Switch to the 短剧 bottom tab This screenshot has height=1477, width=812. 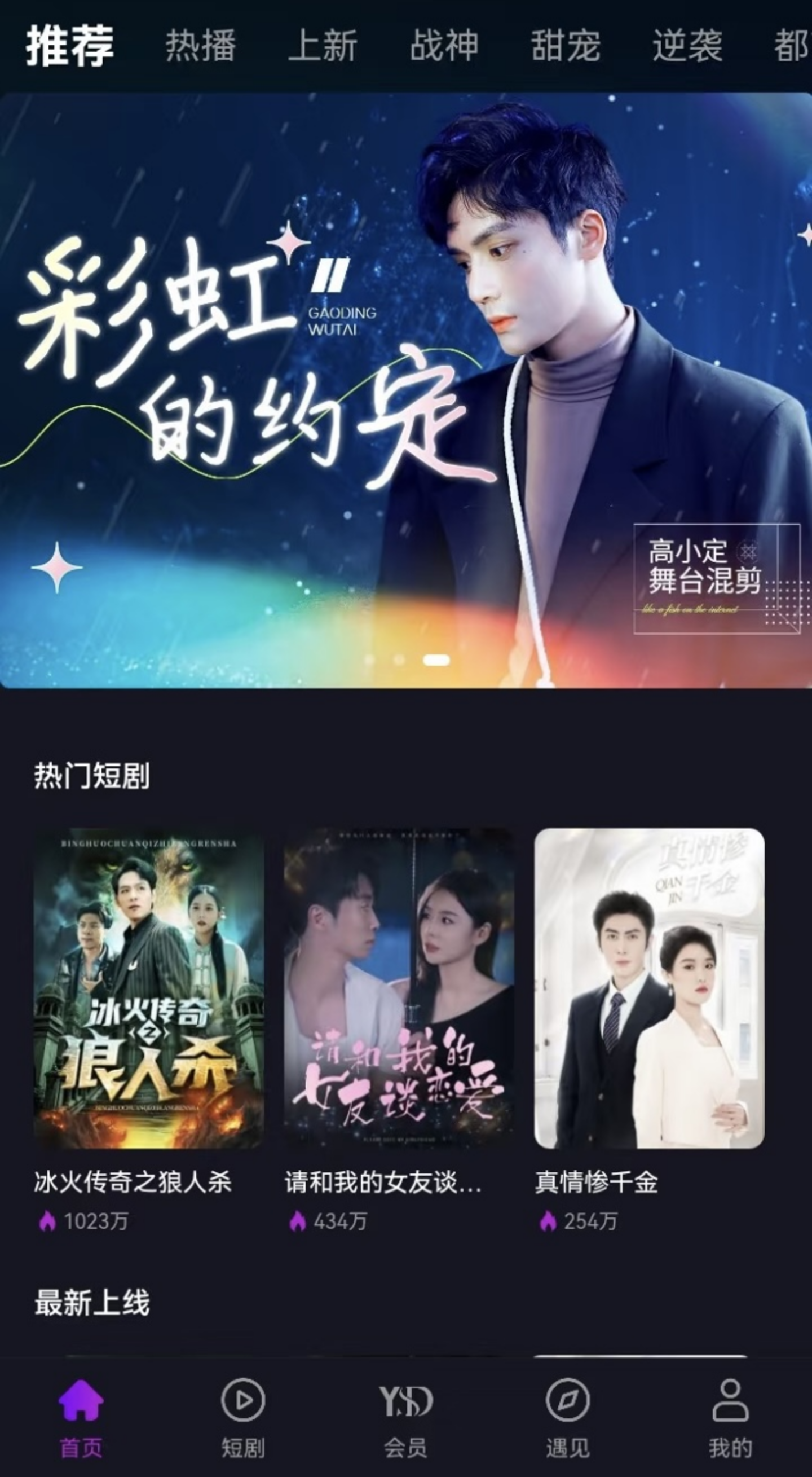243,1416
